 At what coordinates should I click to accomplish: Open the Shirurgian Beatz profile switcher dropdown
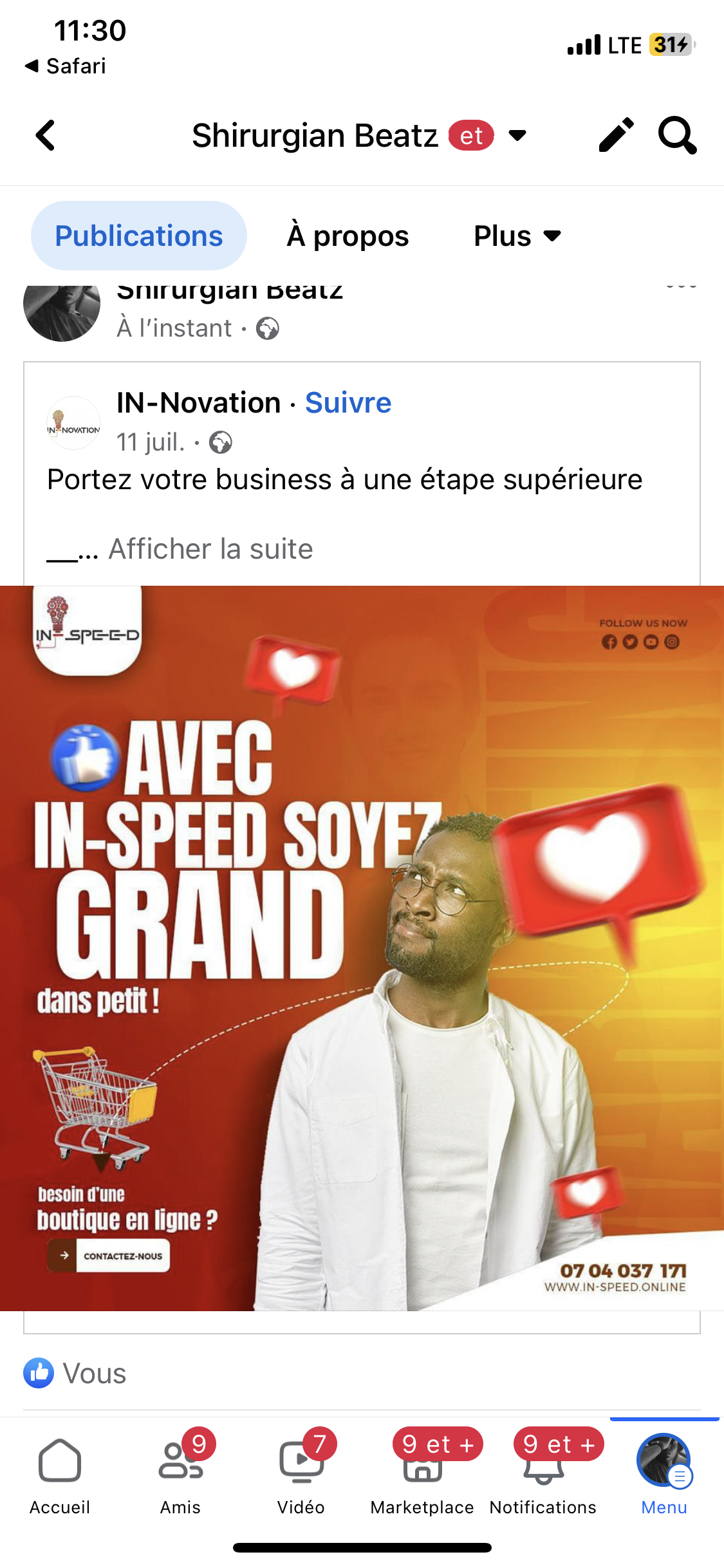tap(517, 136)
